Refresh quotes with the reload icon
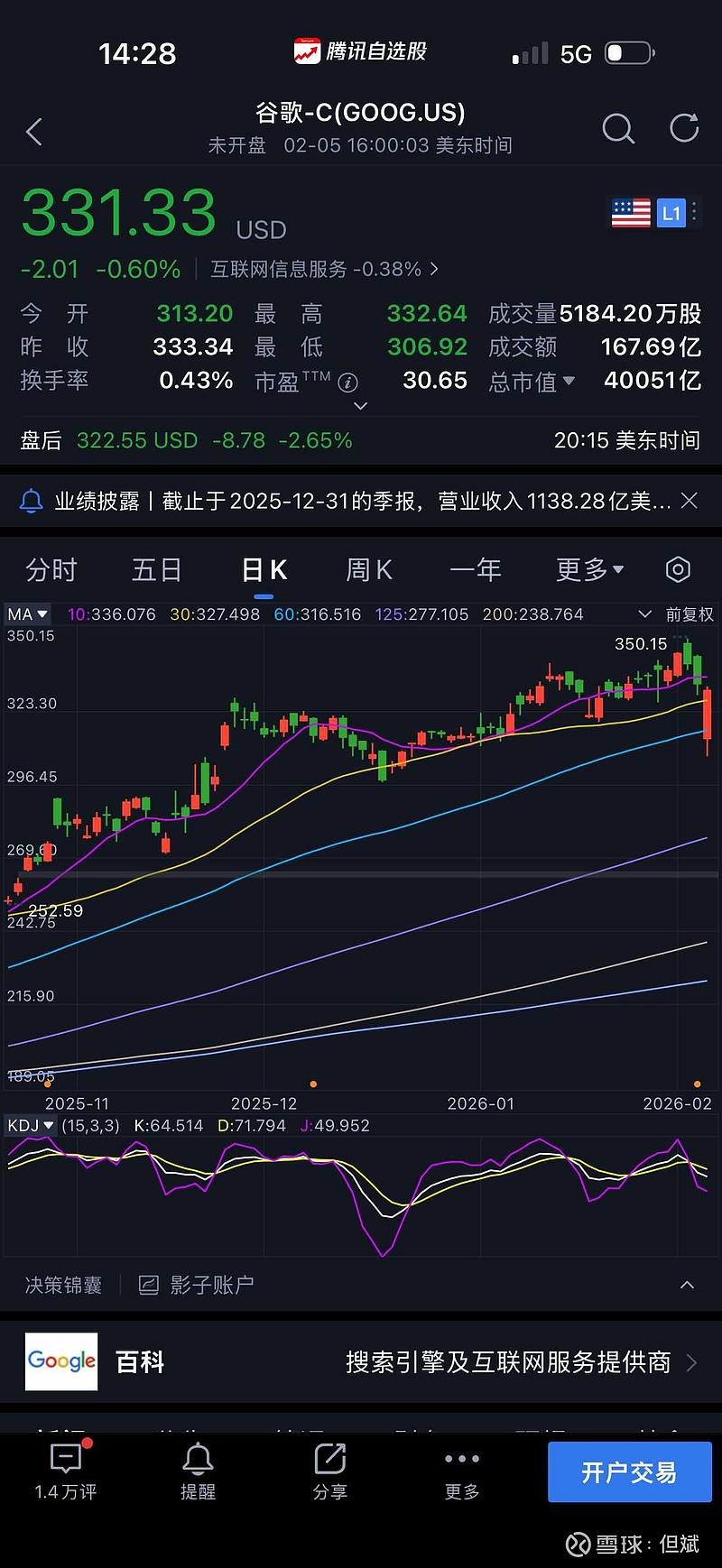722x1568 pixels. [683, 127]
